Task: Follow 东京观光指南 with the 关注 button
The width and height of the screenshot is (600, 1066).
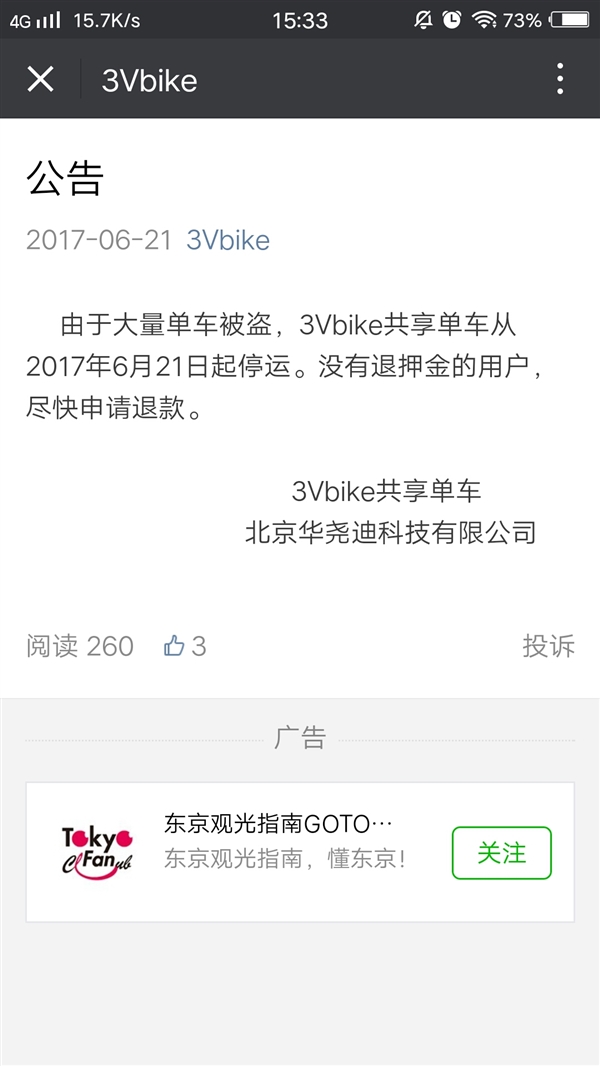Action: (x=501, y=853)
